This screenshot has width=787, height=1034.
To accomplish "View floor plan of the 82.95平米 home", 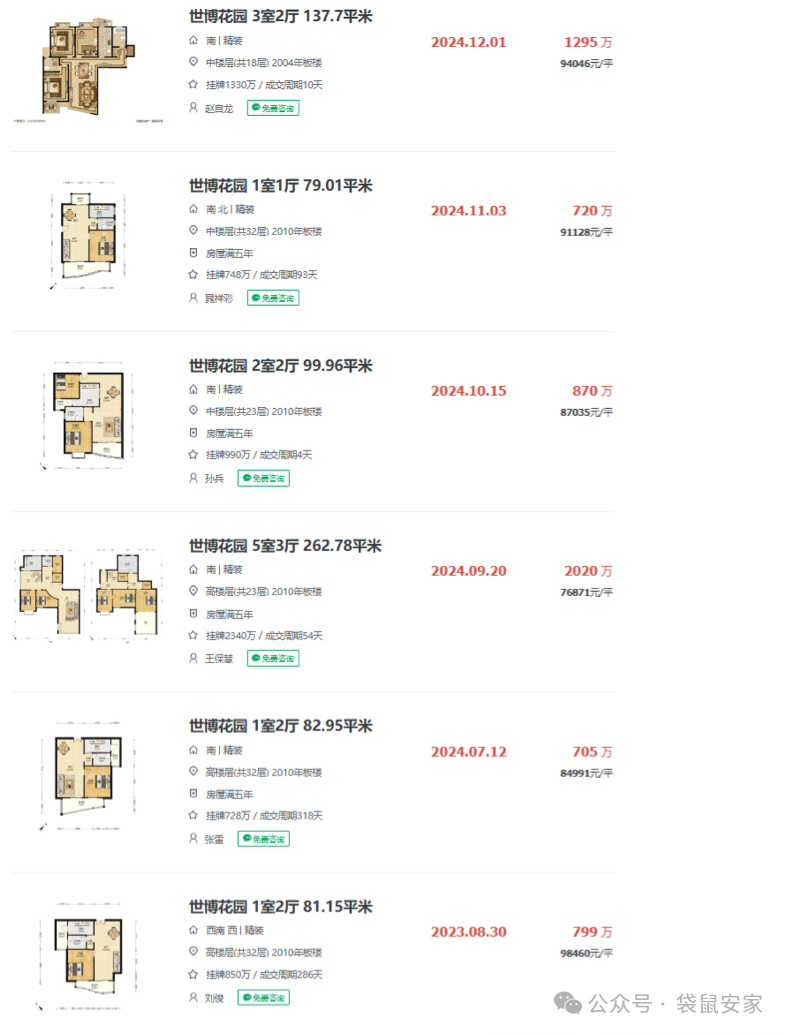I will point(86,776).
